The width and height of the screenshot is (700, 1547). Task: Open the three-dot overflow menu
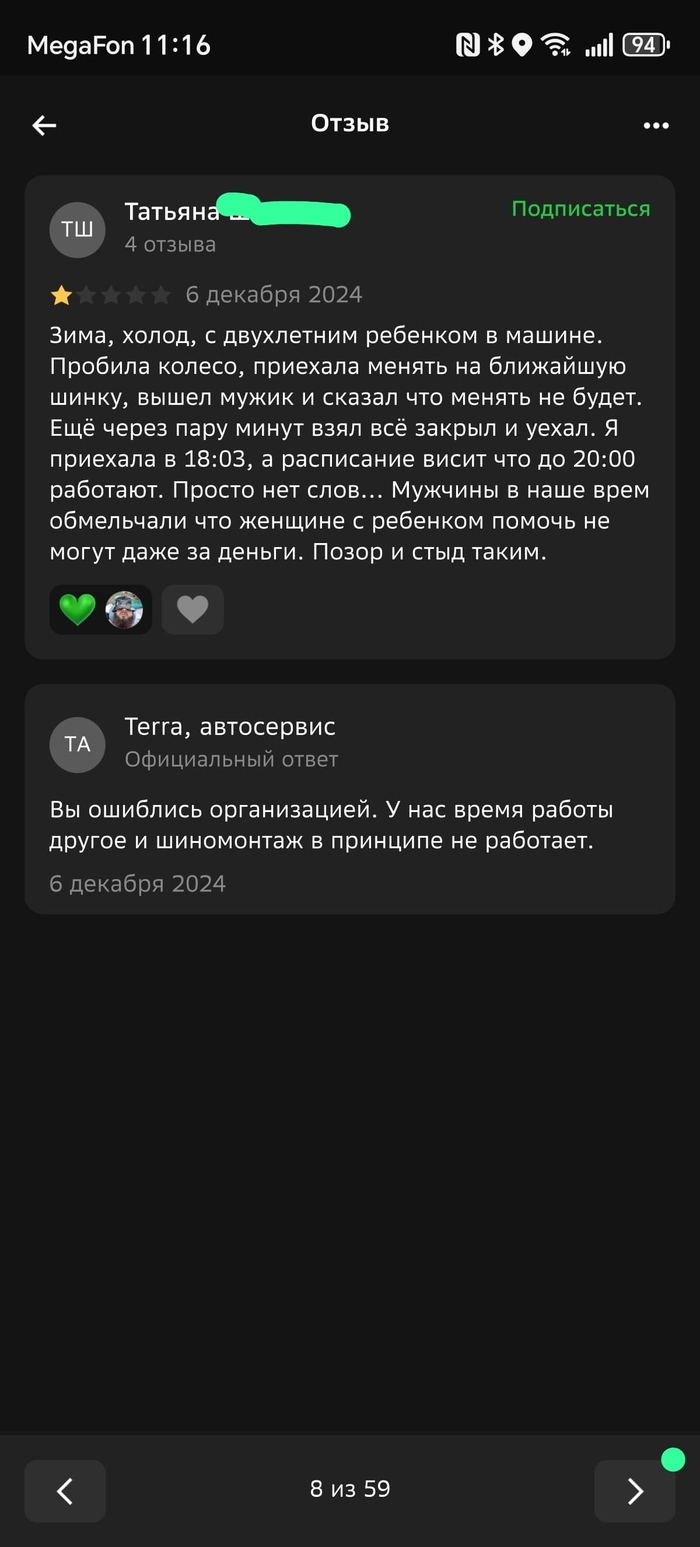coord(656,125)
